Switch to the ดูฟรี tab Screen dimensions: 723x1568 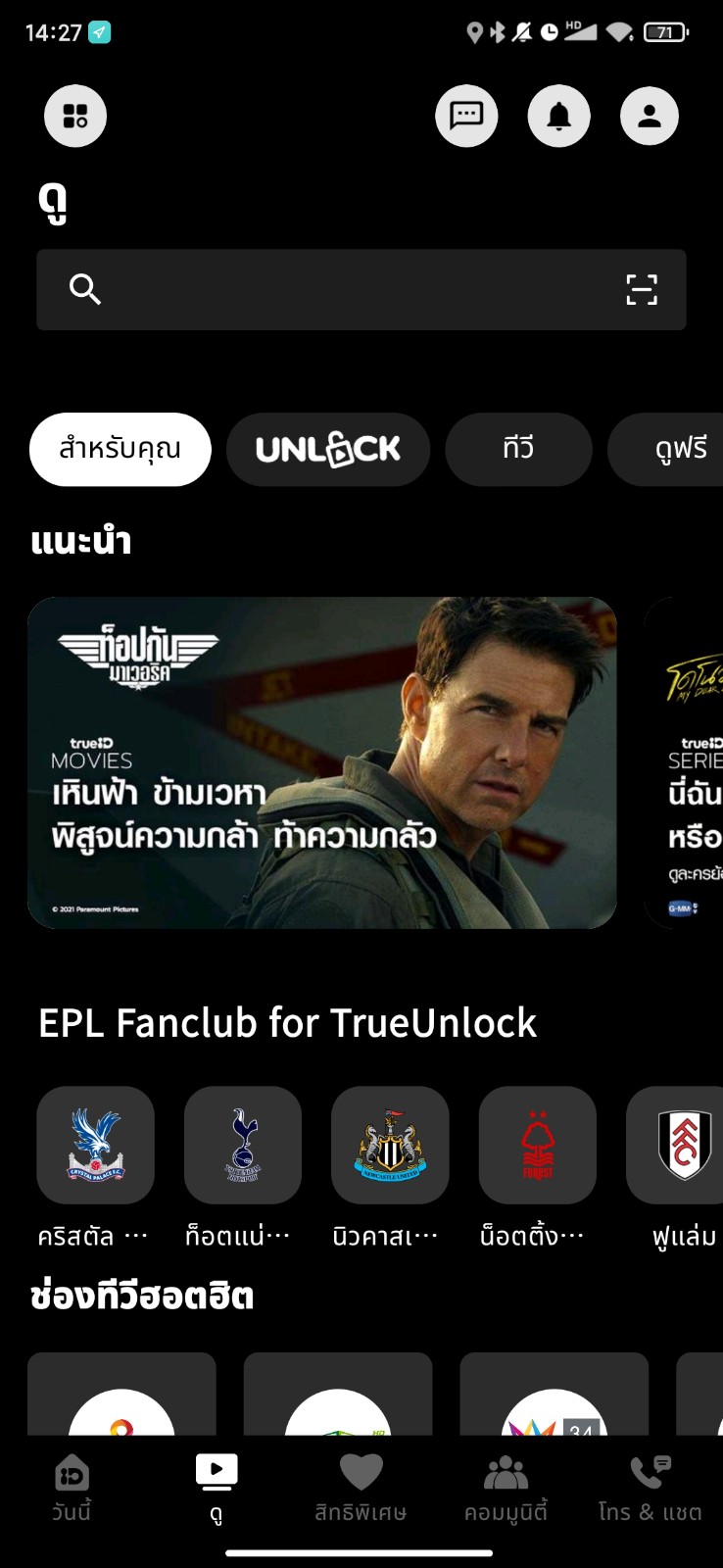click(x=678, y=449)
